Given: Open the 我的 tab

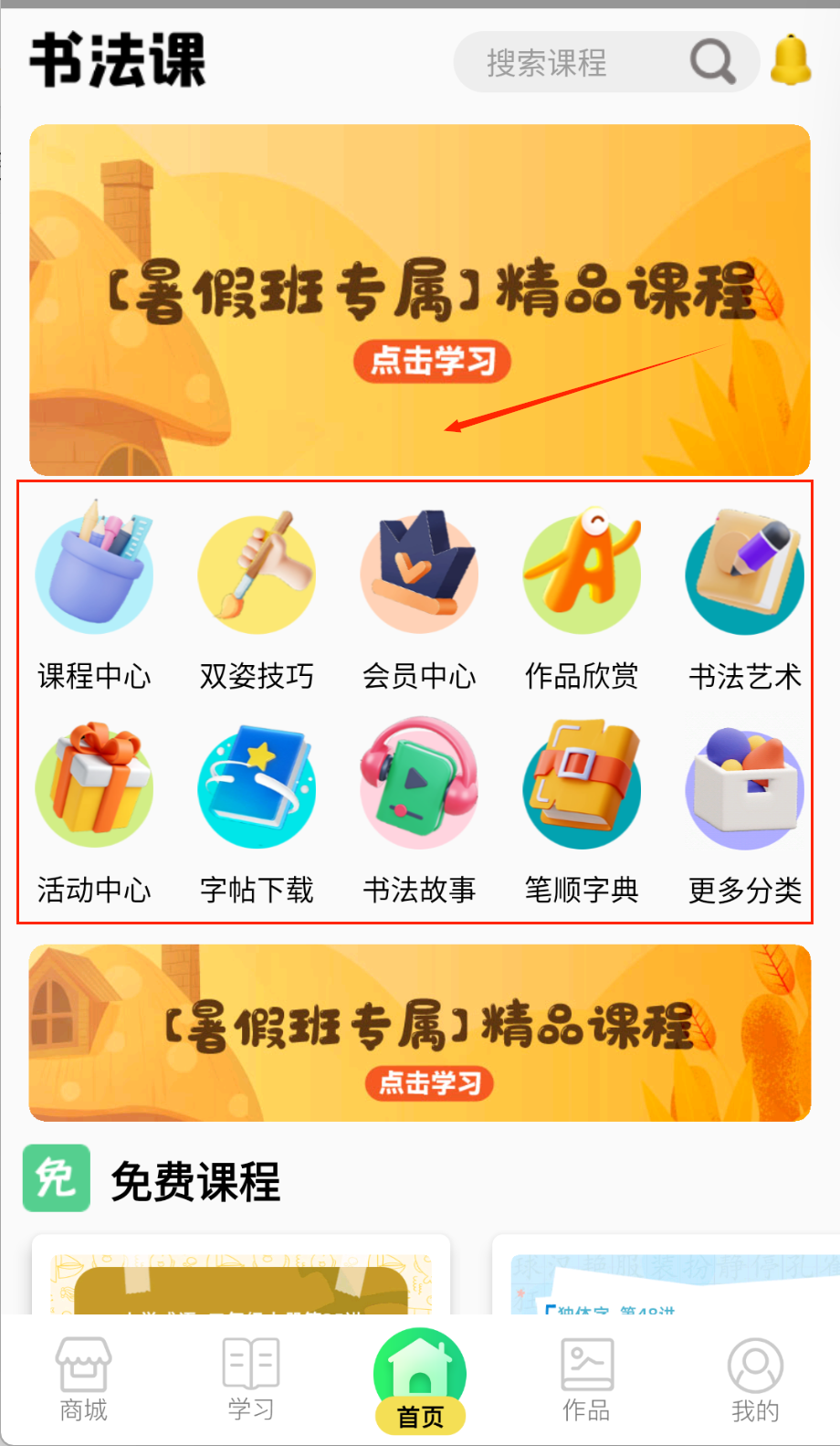Looking at the screenshot, I should point(755,1379).
